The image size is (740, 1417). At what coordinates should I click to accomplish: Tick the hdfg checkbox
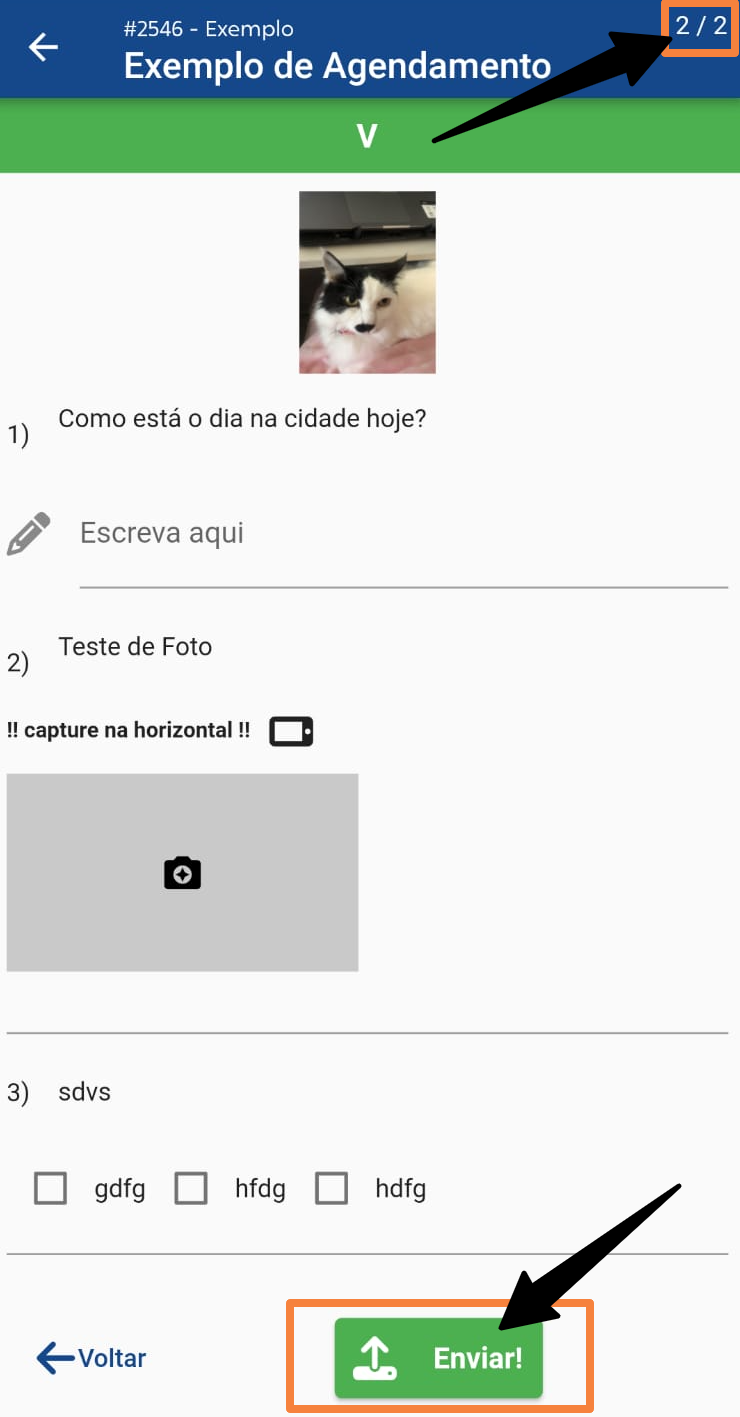(x=331, y=1188)
